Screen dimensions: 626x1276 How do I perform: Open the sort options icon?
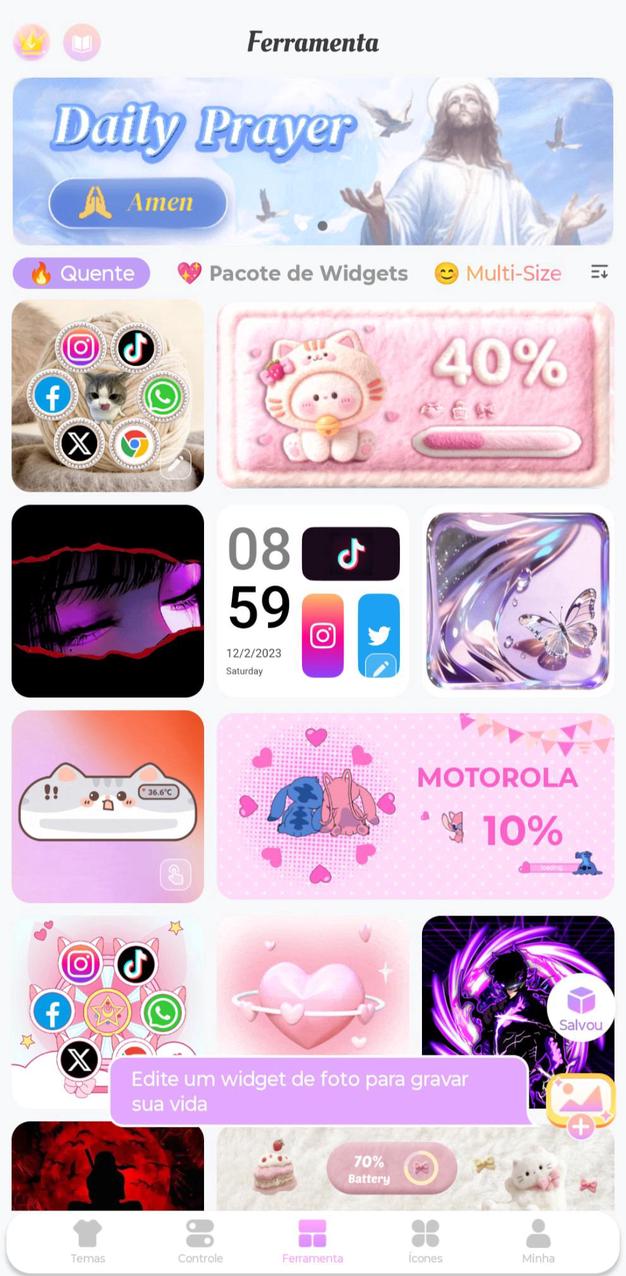pos(599,272)
